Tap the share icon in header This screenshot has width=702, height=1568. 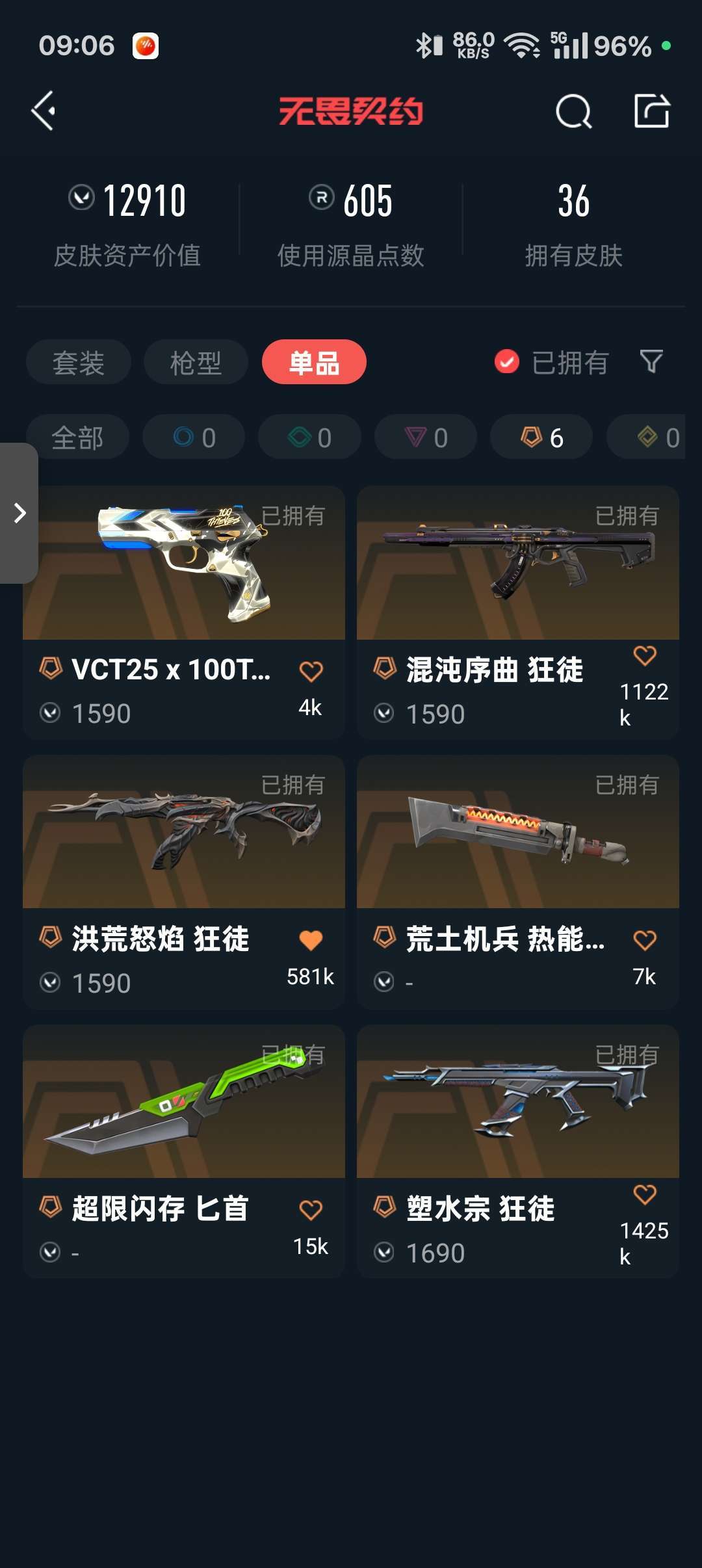pyautogui.click(x=652, y=111)
